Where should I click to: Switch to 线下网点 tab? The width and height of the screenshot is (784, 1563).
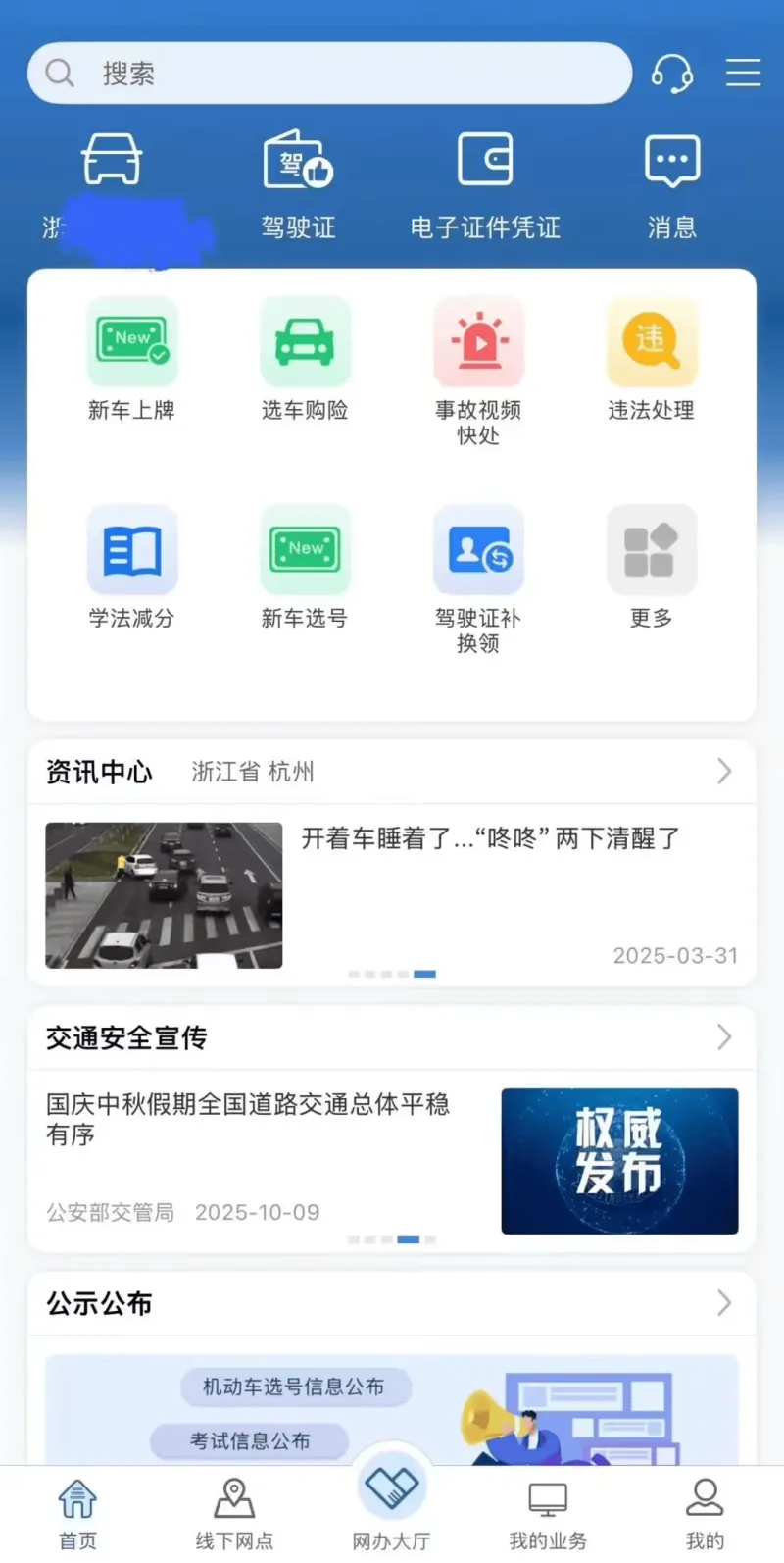[x=234, y=1514]
